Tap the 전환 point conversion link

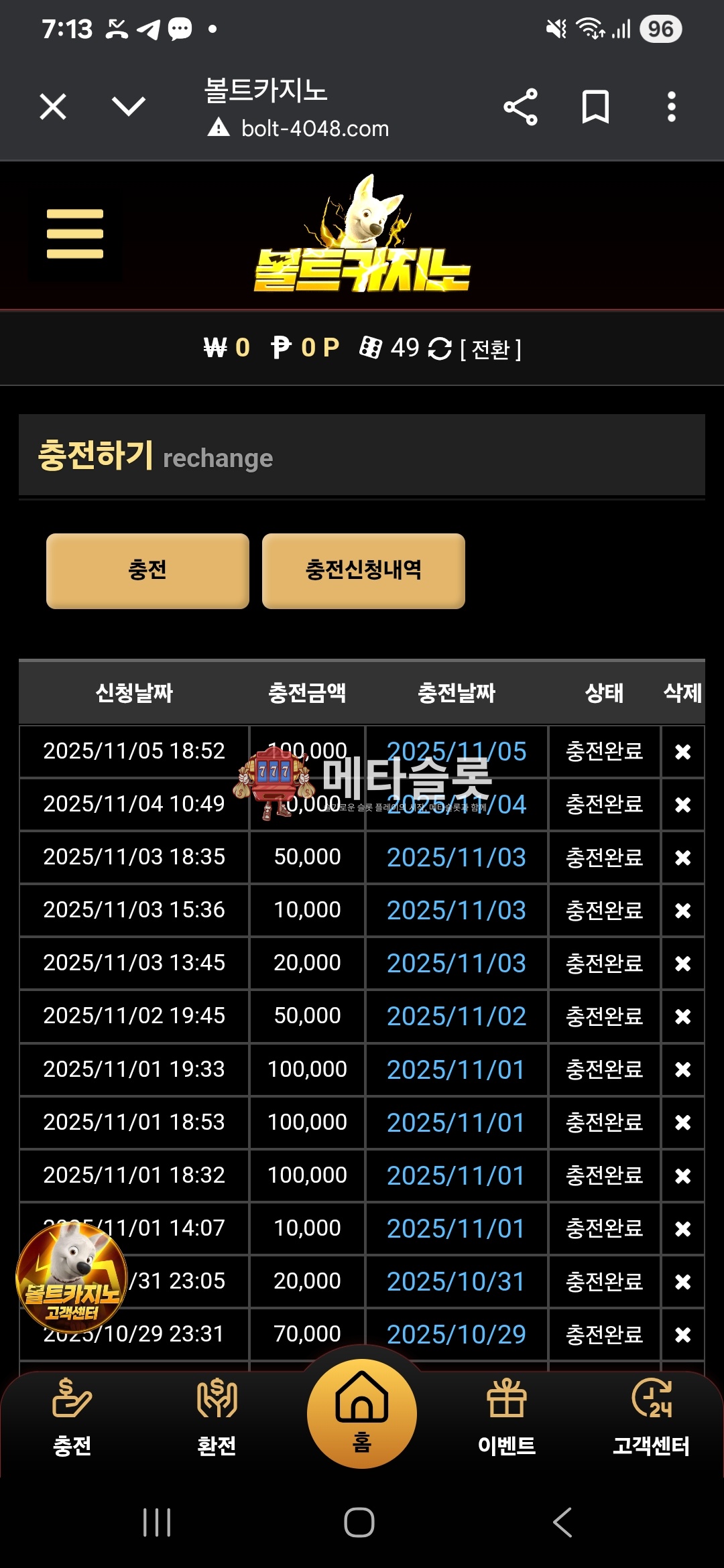click(491, 349)
